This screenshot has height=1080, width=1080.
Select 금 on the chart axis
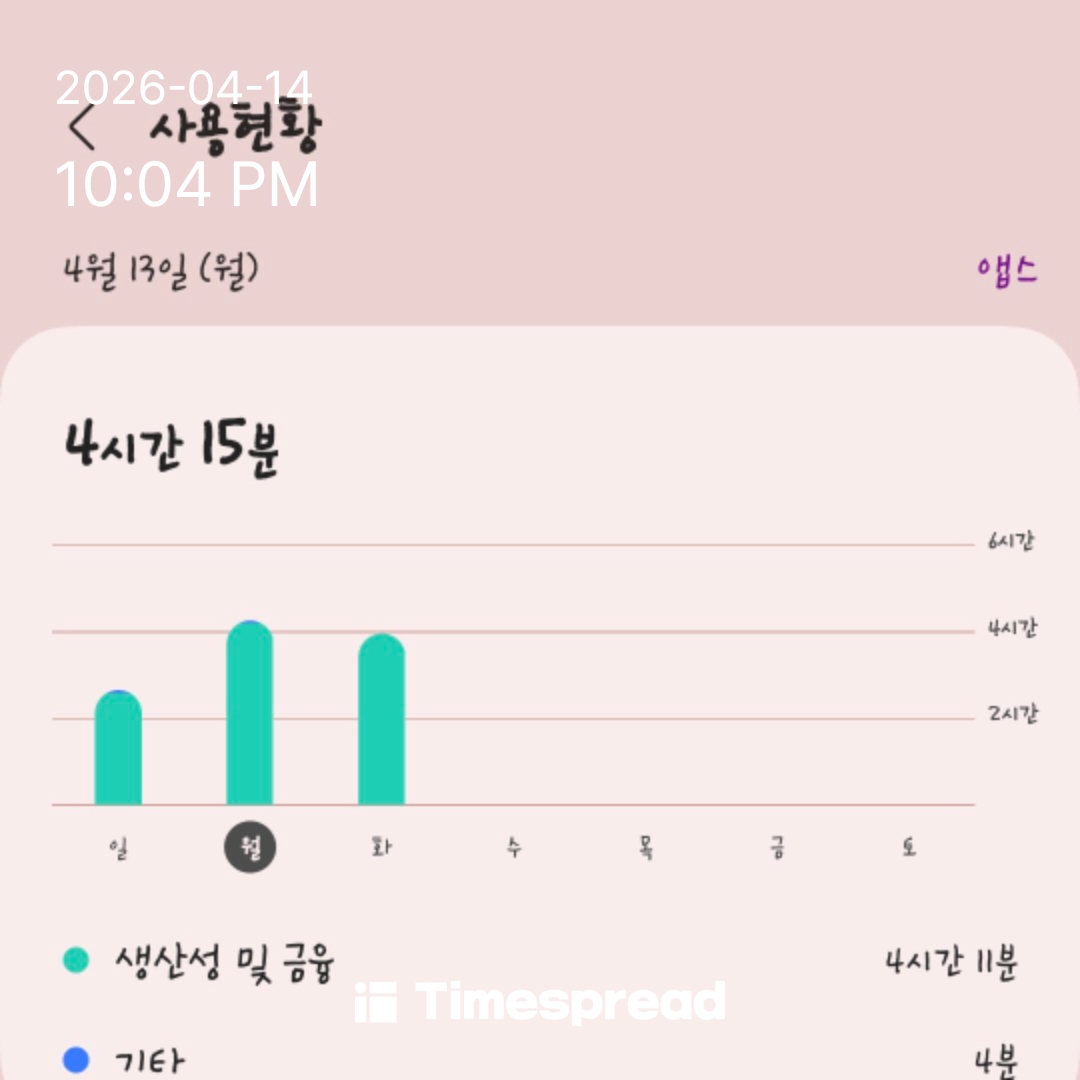777,849
